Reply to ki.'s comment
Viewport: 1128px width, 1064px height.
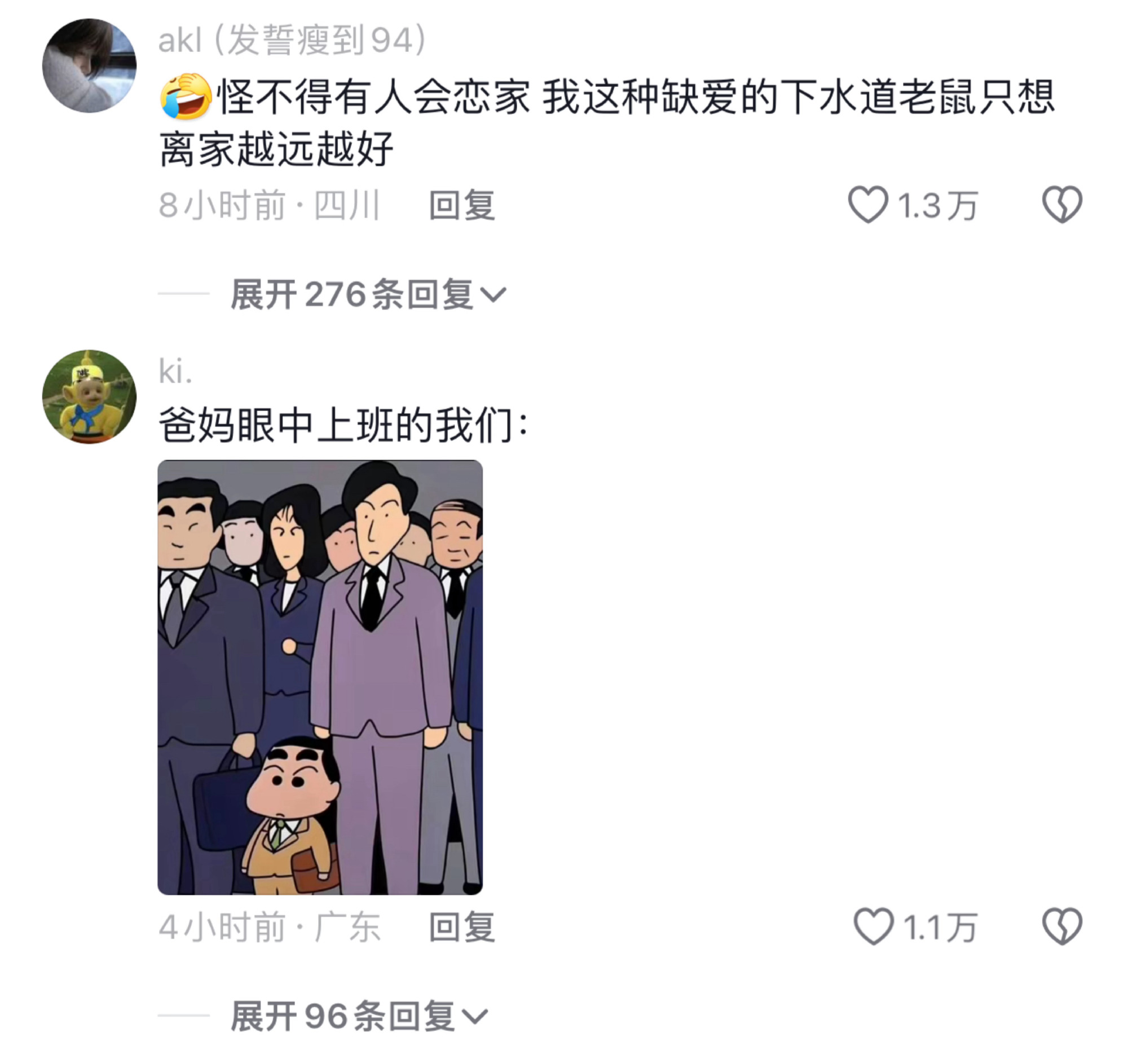[x=461, y=928]
